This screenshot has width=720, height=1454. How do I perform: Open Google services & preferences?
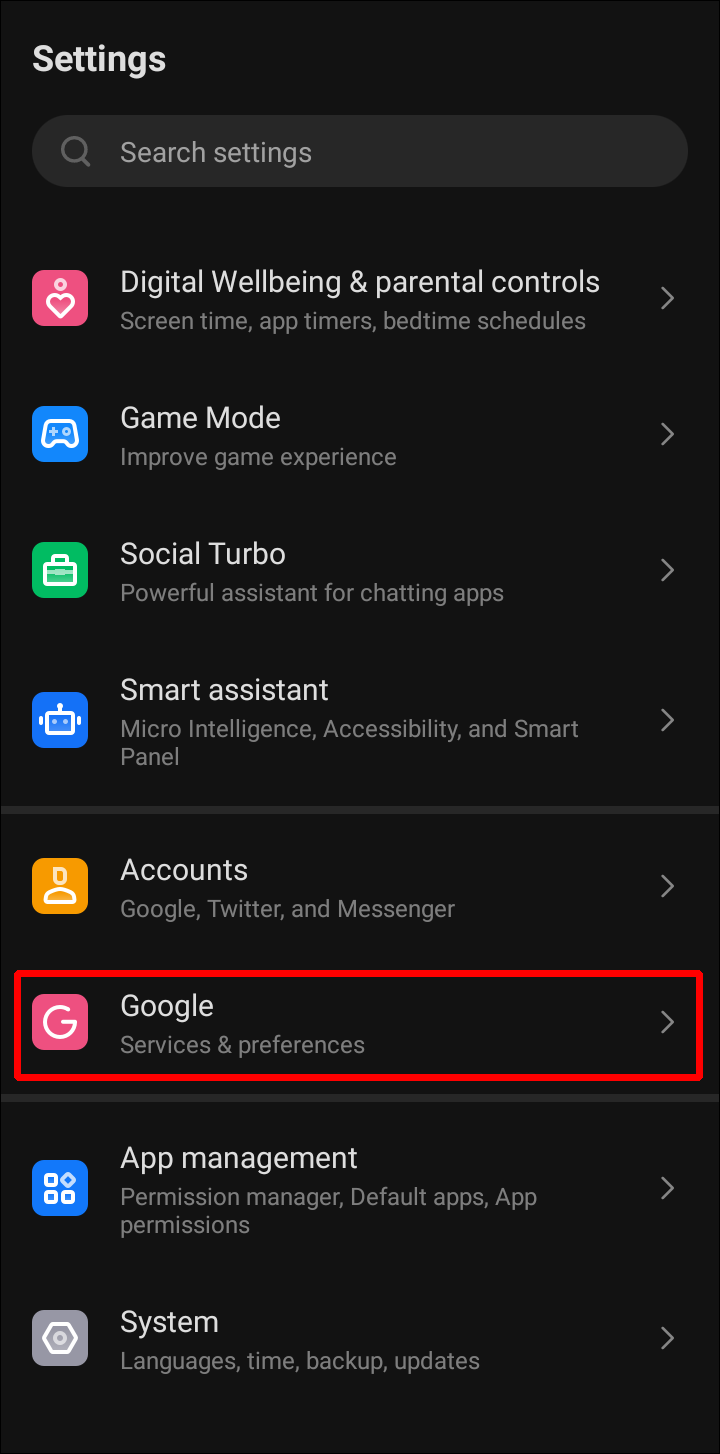[360, 1023]
